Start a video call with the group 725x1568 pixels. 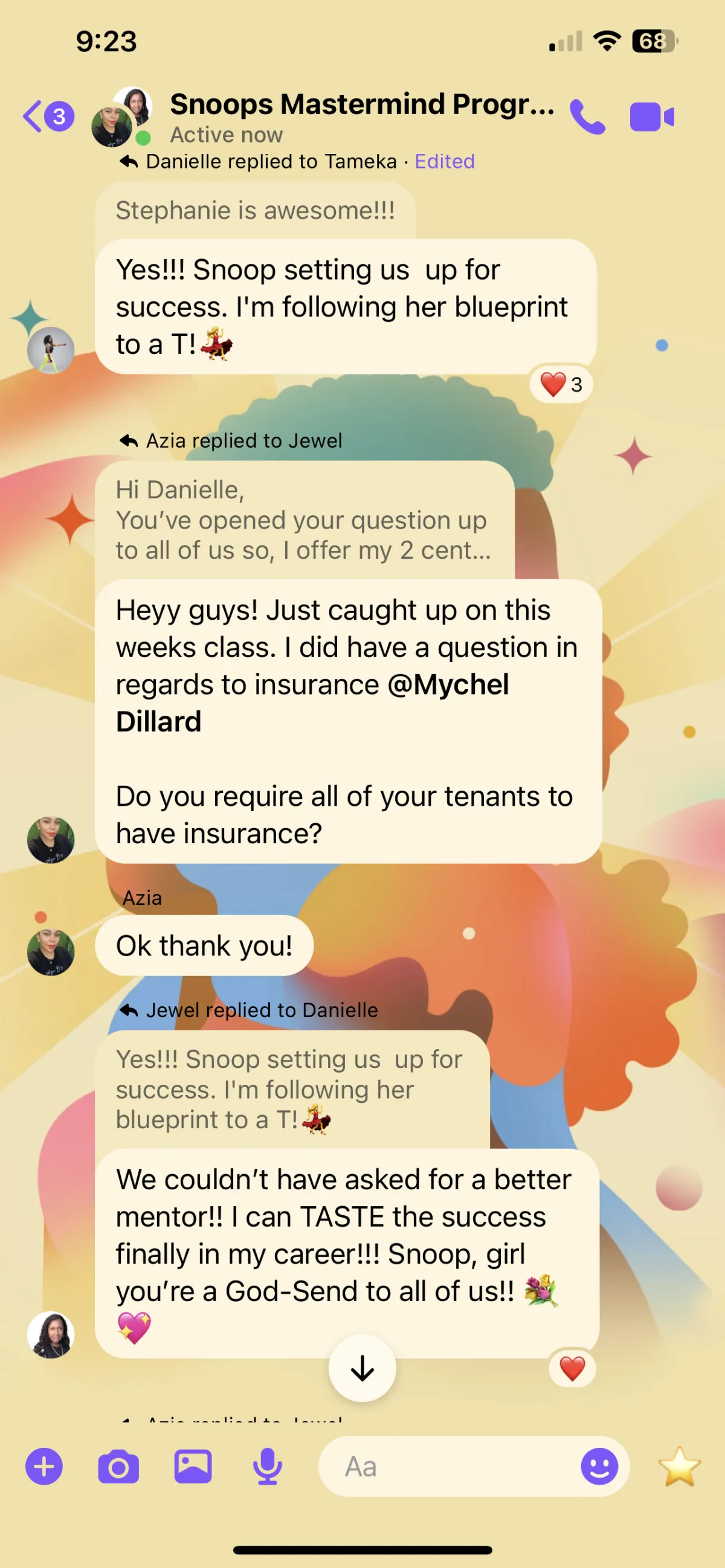coord(652,117)
